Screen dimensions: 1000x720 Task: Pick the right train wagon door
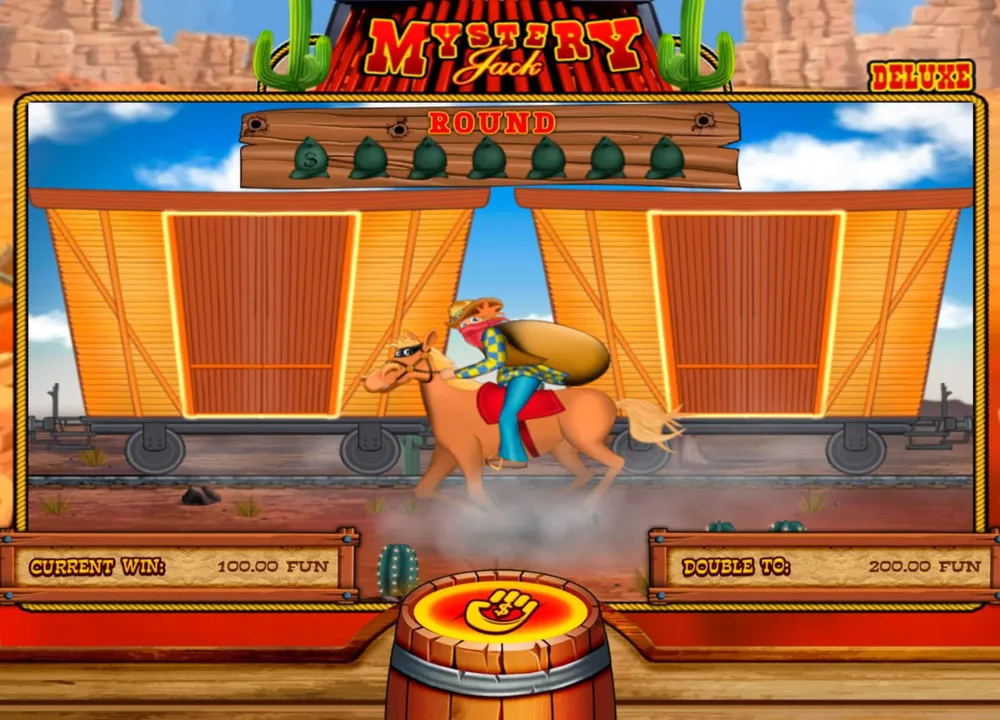746,314
